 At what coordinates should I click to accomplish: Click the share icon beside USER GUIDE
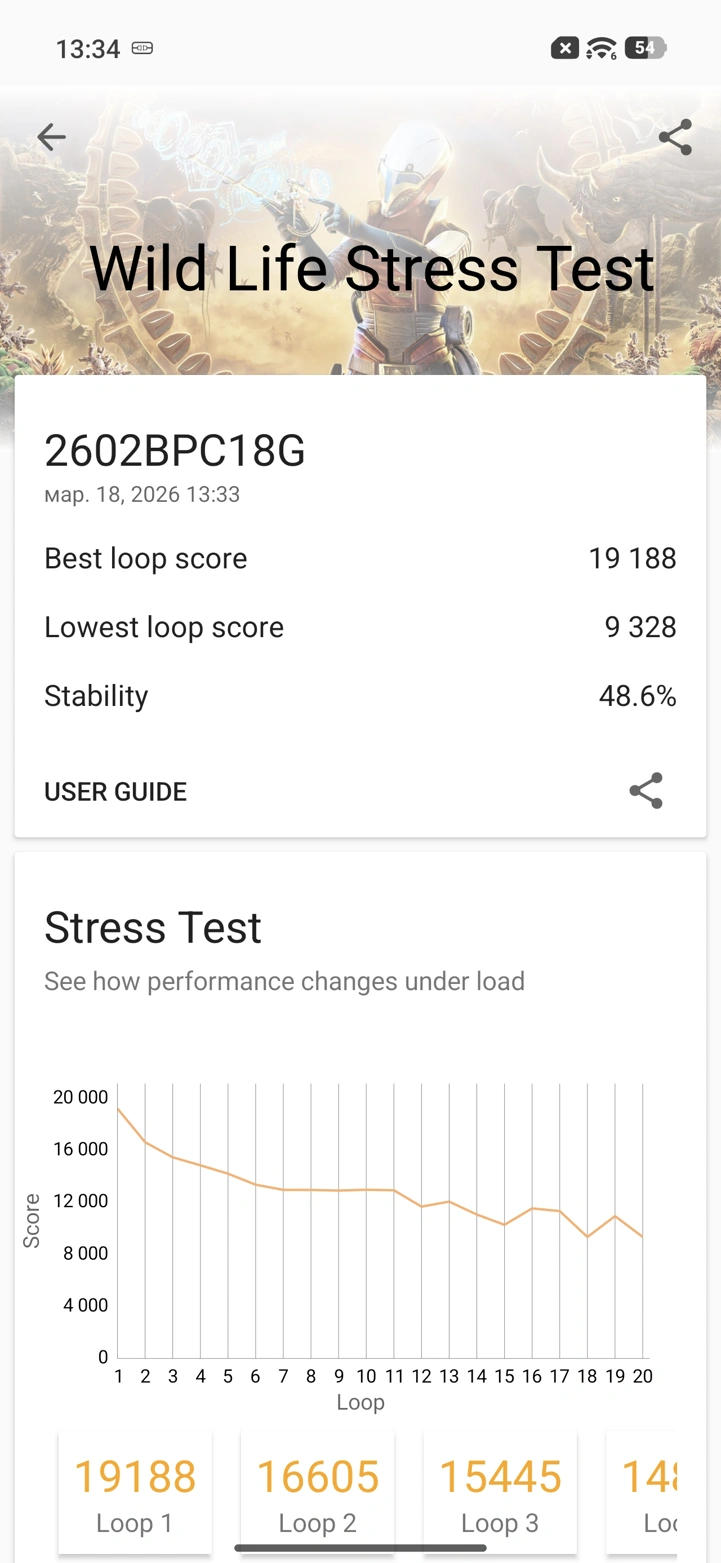(x=646, y=791)
